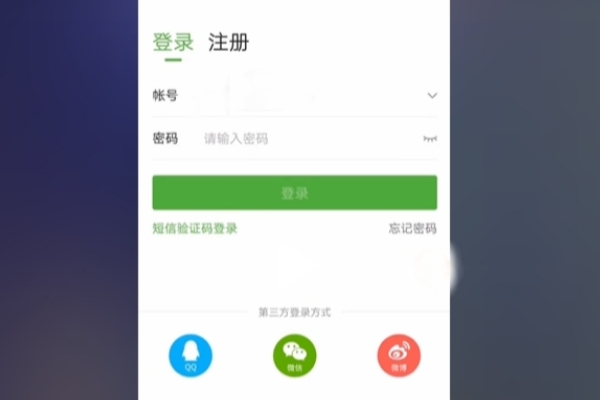Image resolution: width=600 pixels, height=400 pixels.
Task: Tap the green 登录 button
Action: point(294,192)
